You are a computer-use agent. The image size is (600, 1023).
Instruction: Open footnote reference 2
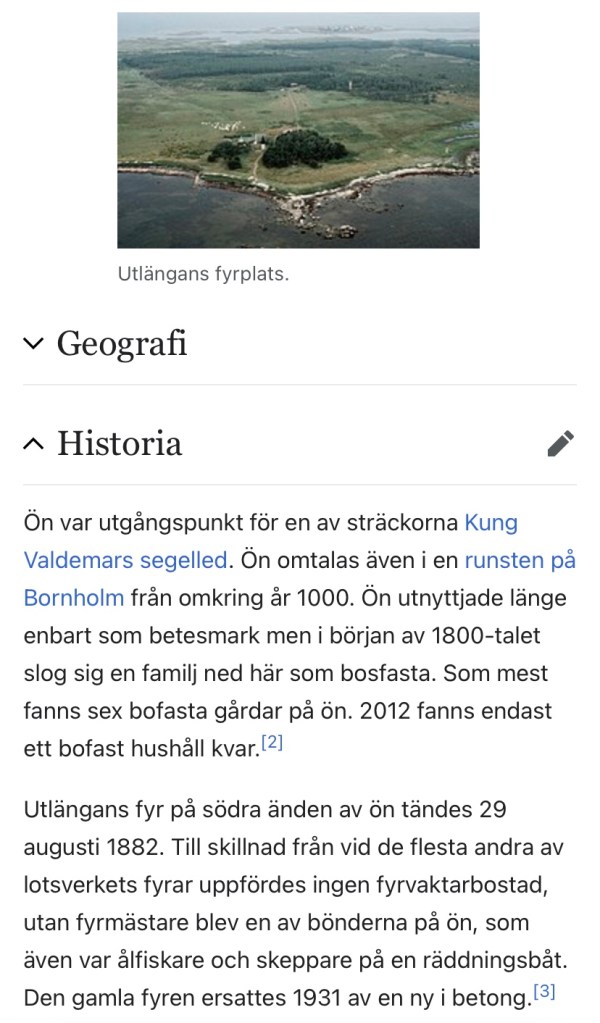click(272, 743)
